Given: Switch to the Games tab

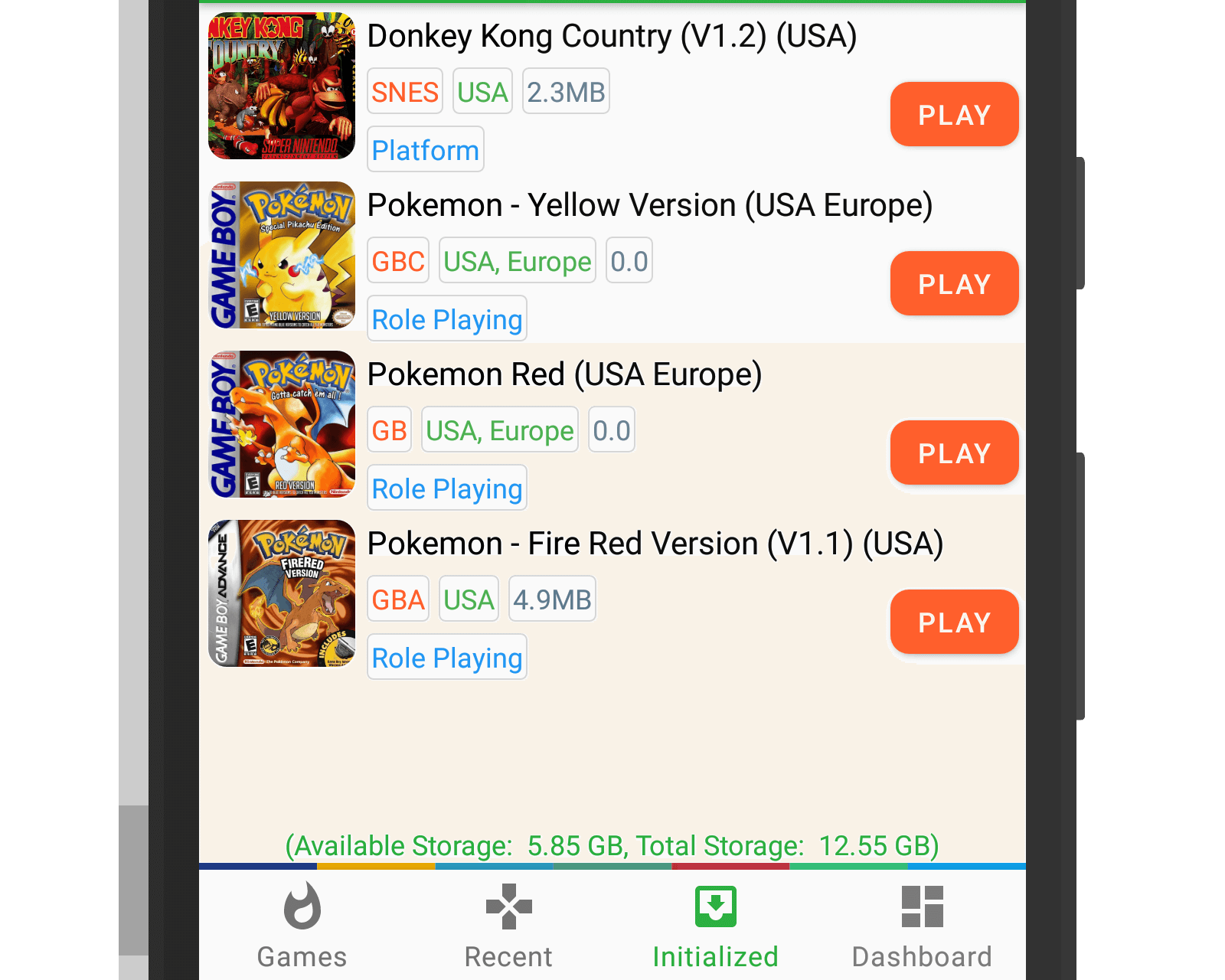Looking at the screenshot, I should (302, 925).
